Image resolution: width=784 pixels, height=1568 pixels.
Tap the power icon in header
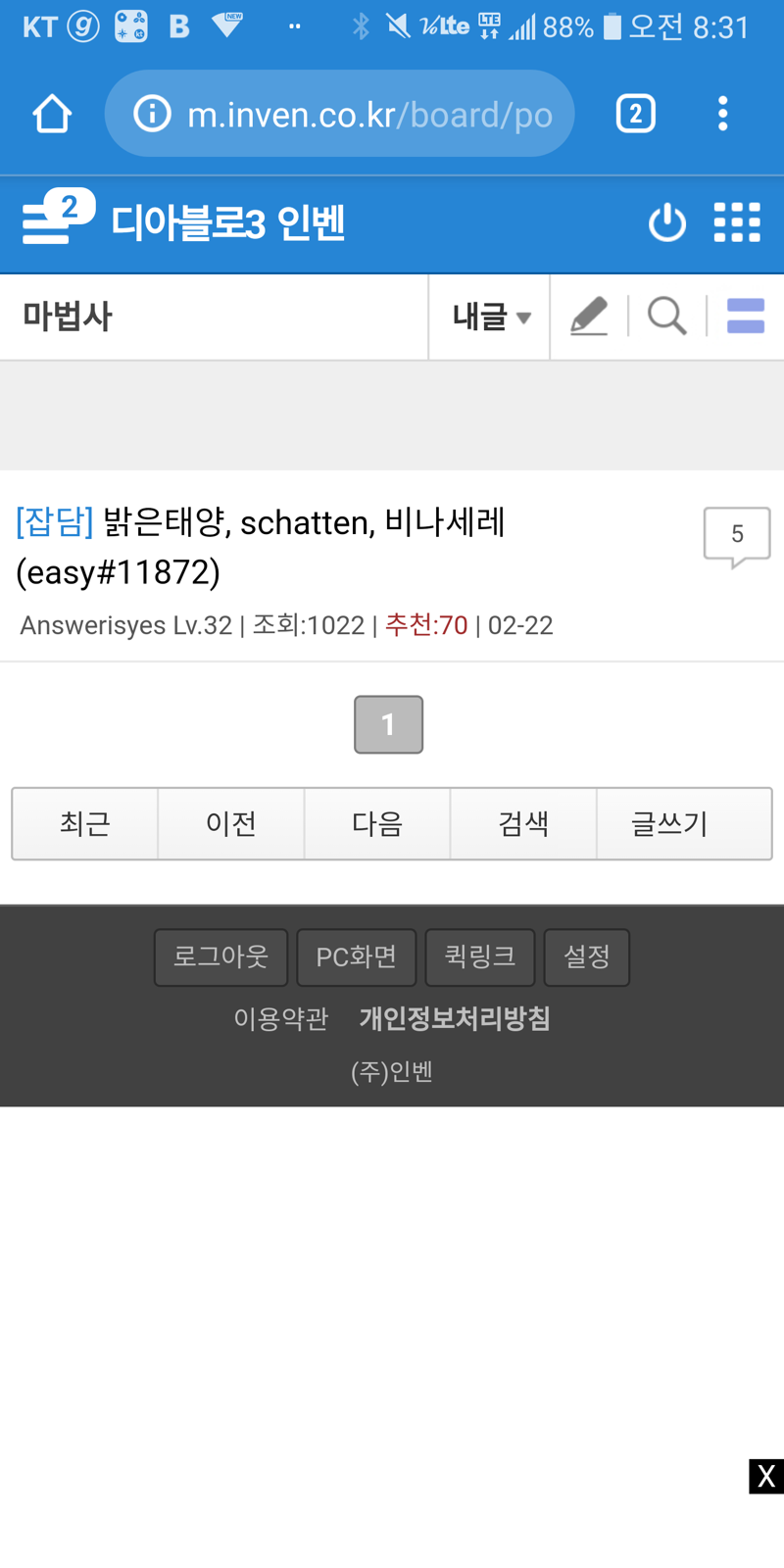[x=667, y=222]
